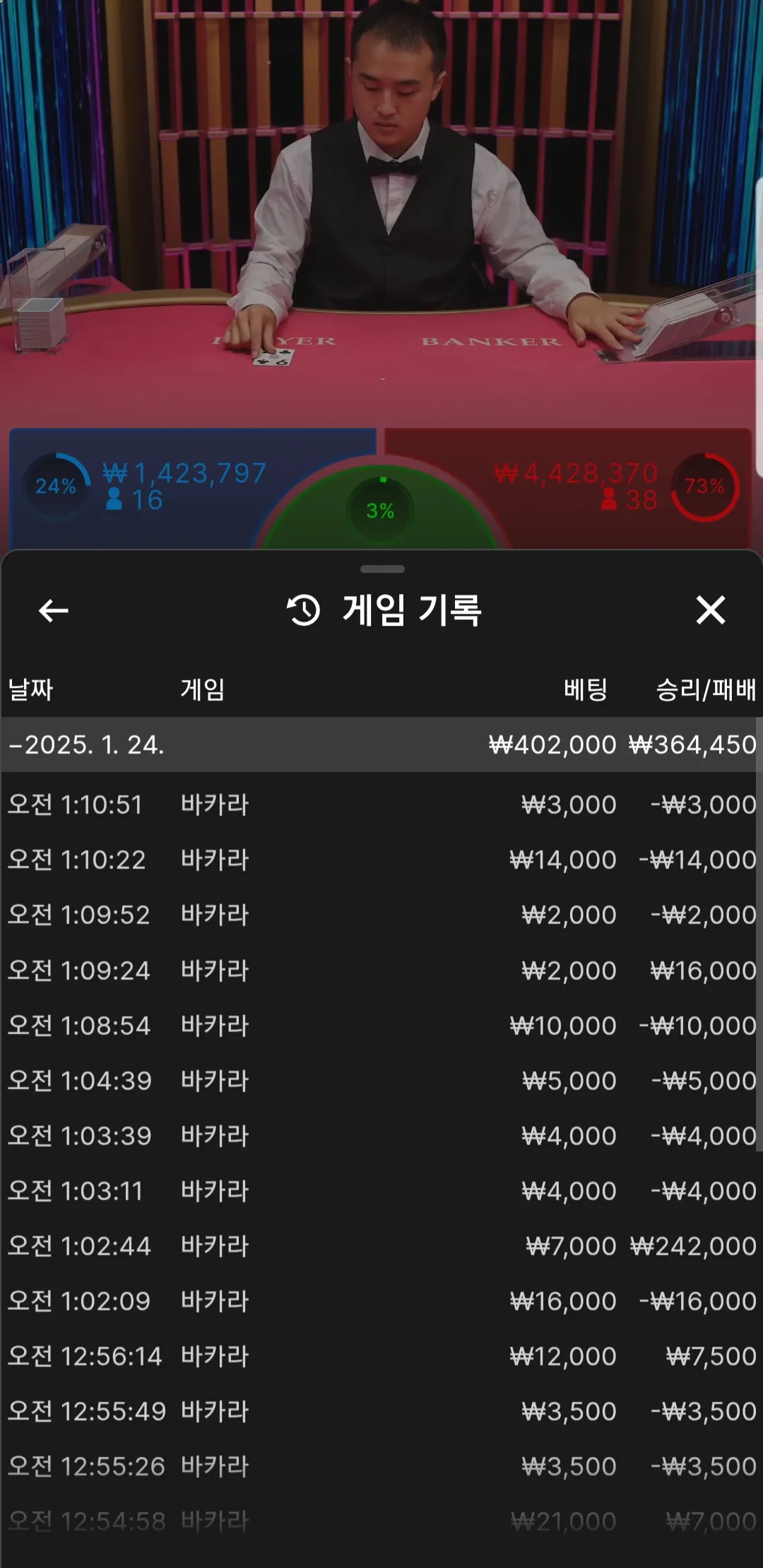
Task: View the 오전 1:03:39 game entry
Action: point(381,1135)
